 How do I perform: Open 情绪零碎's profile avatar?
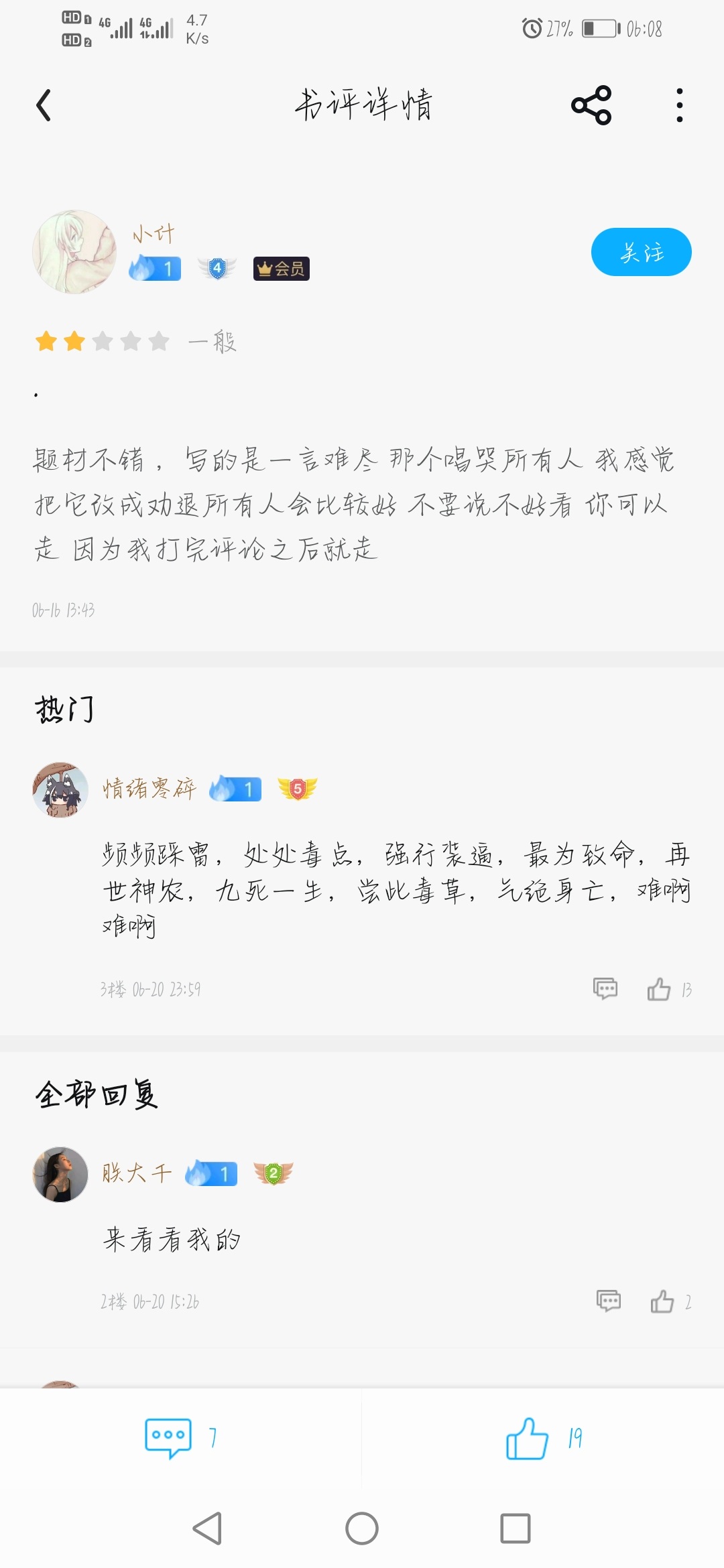click(60, 789)
